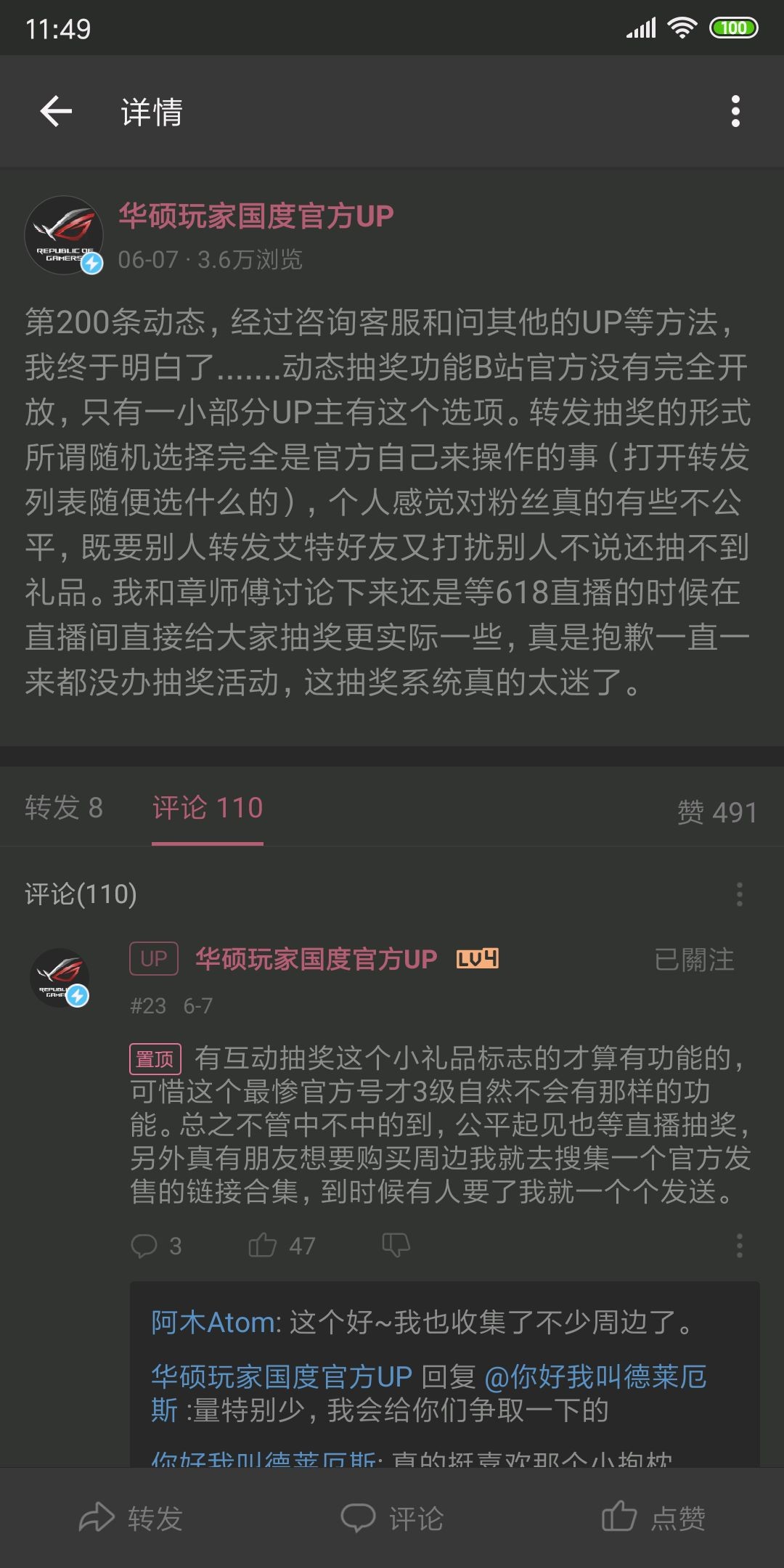Open more options on the pinned comment
Image resolution: width=784 pixels, height=1568 pixels.
coord(739,1246)
